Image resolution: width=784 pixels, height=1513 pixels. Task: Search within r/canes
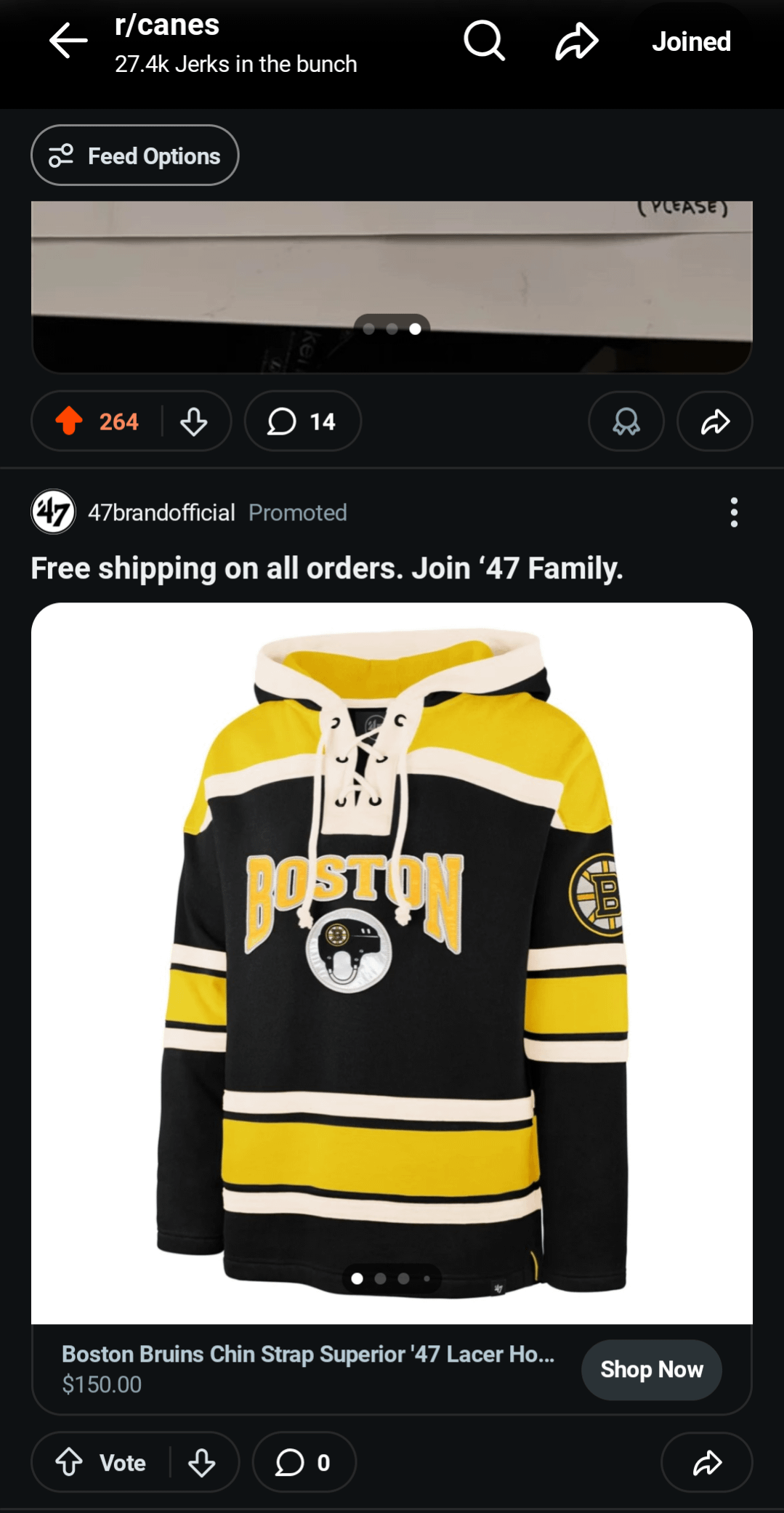coord(484,41)
